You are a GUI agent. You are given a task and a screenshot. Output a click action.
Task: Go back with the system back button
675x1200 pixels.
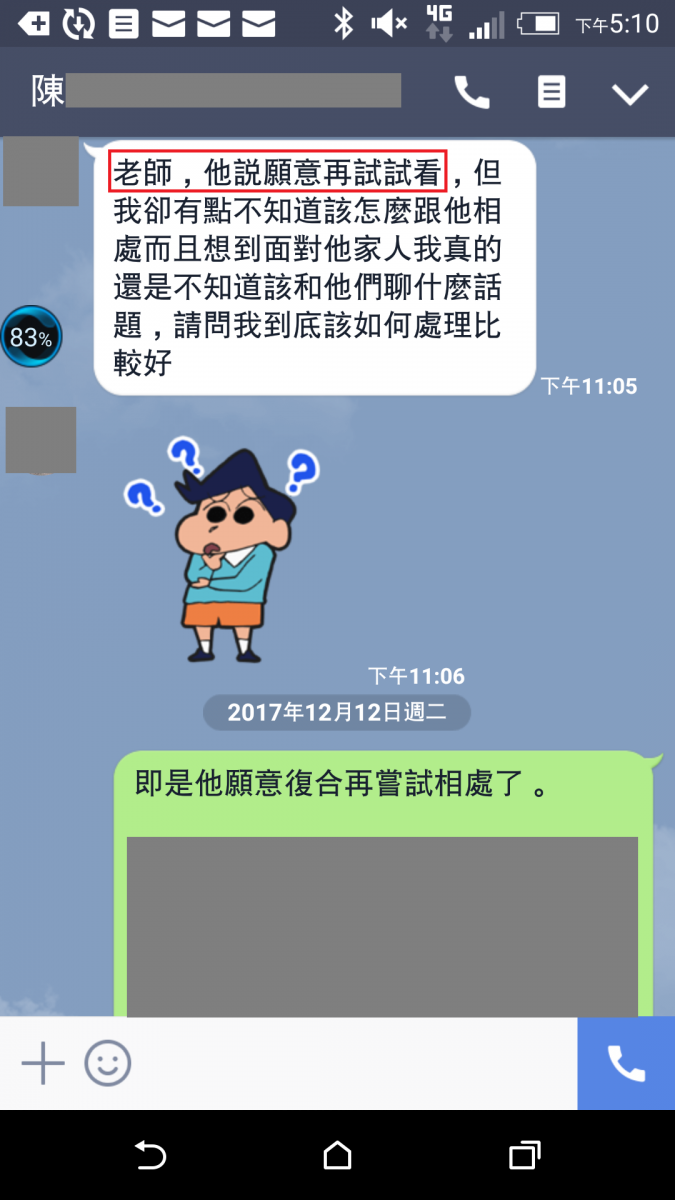coord(150,1155)
